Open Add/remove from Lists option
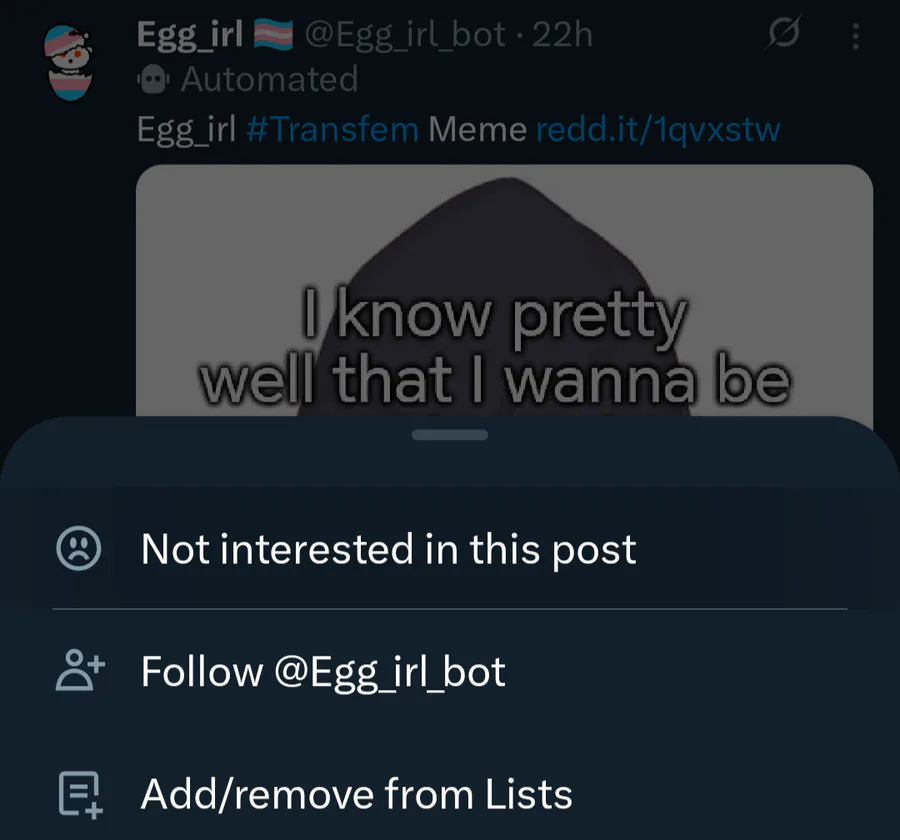The width and height of the screenshot is (900, 840). pos(450,794)
